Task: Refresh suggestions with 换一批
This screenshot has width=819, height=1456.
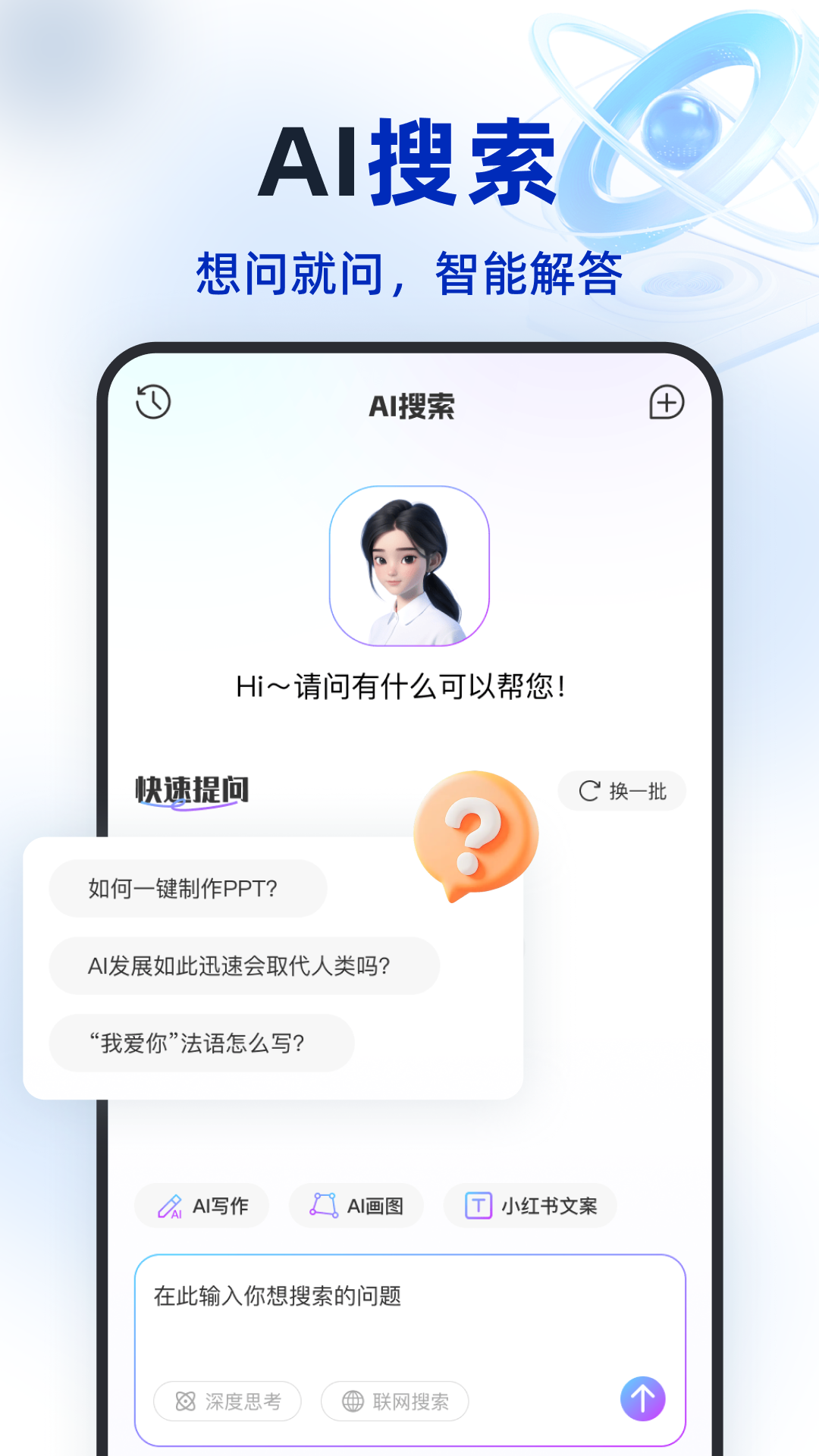Action: (x=622, y=790)
